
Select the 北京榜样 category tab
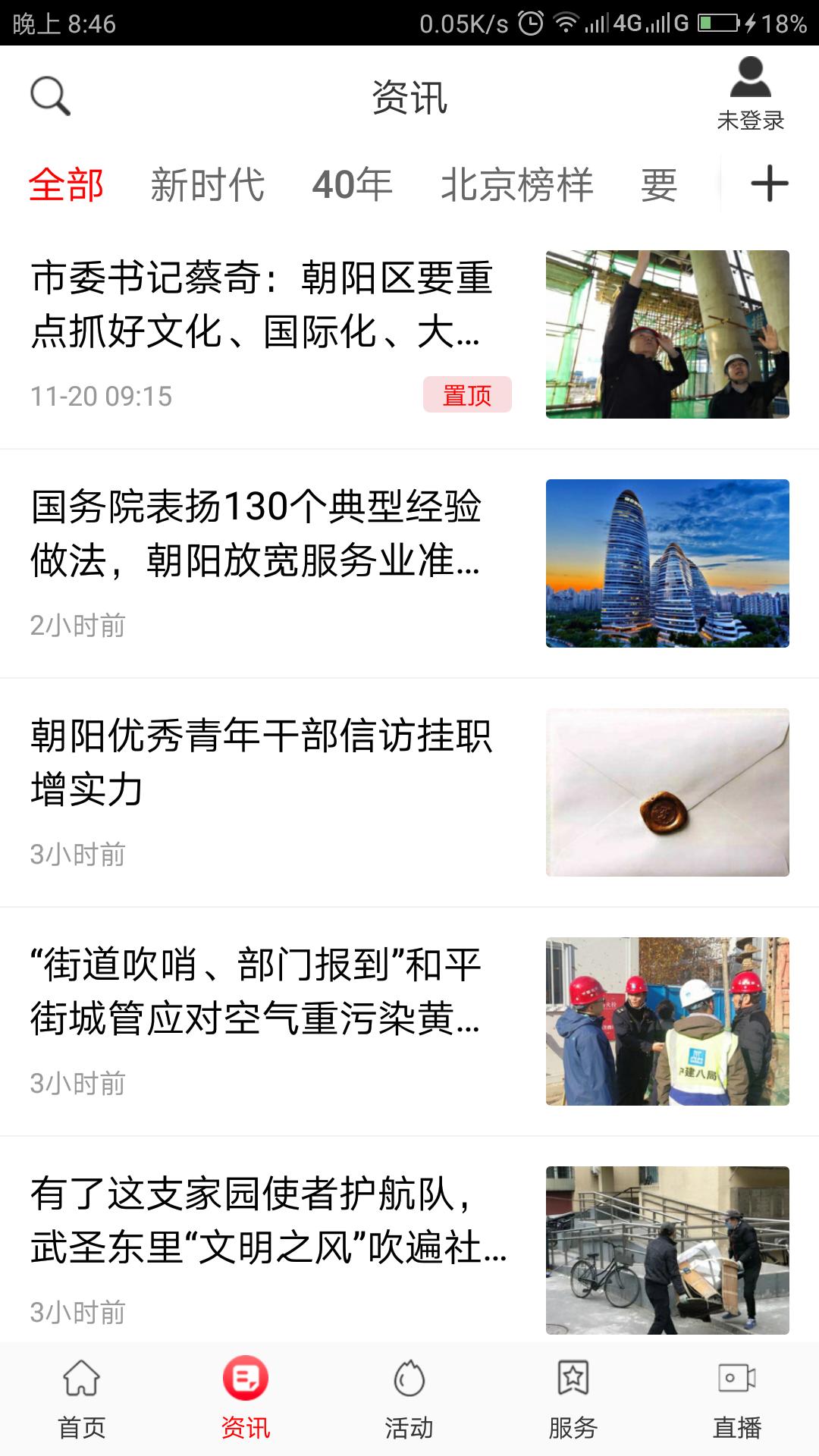[x=519, y=184]
